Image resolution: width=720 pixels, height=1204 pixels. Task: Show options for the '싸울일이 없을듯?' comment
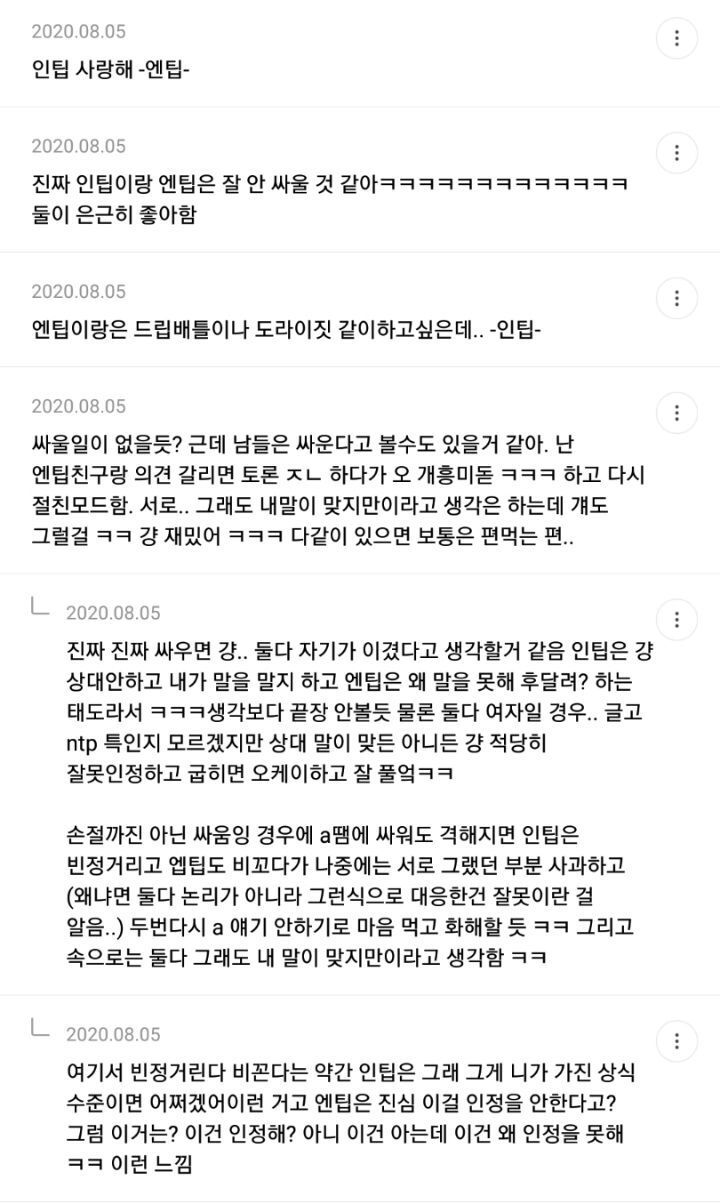click(x=677, y=412)
